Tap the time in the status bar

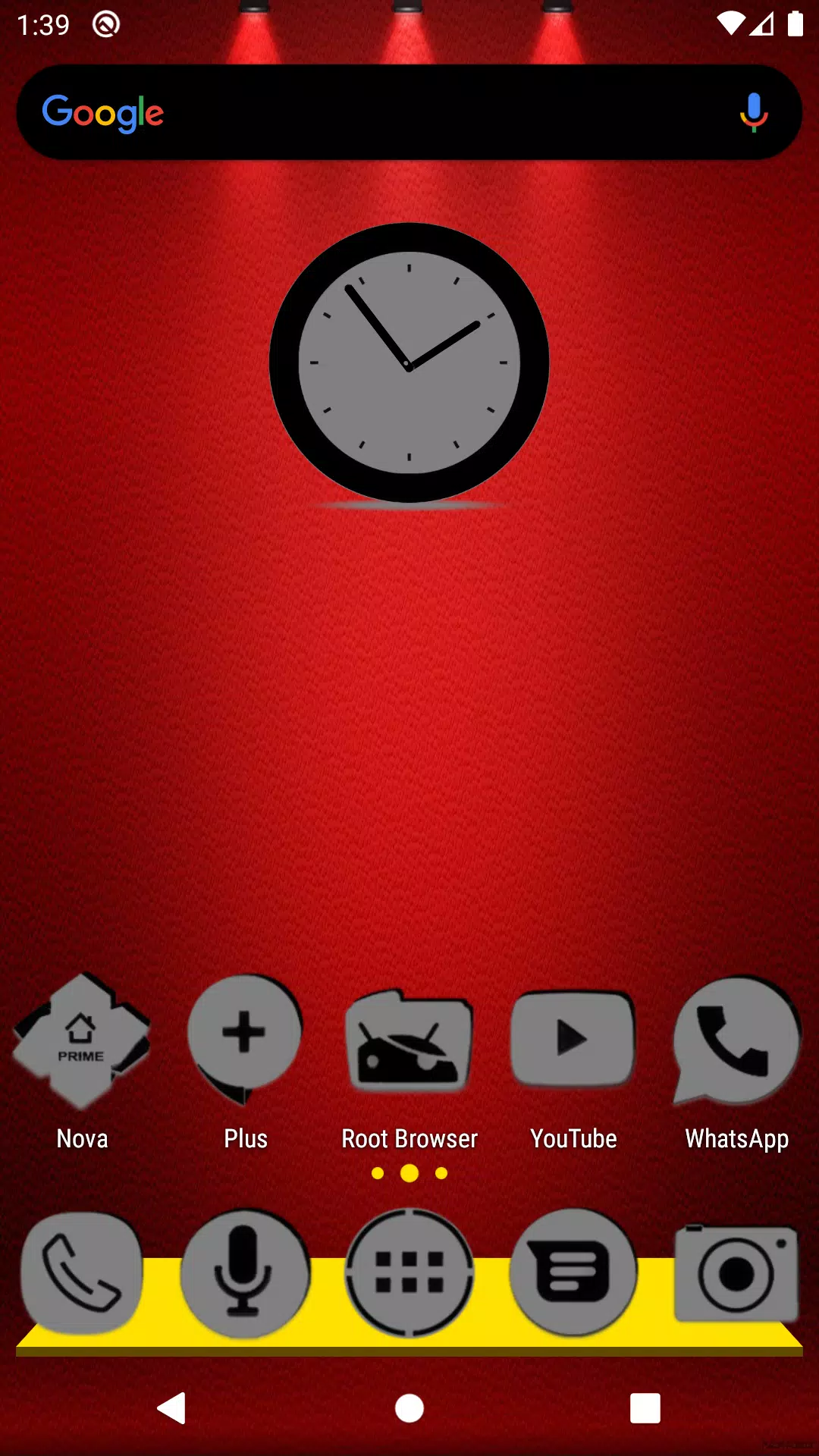point(43,23)
